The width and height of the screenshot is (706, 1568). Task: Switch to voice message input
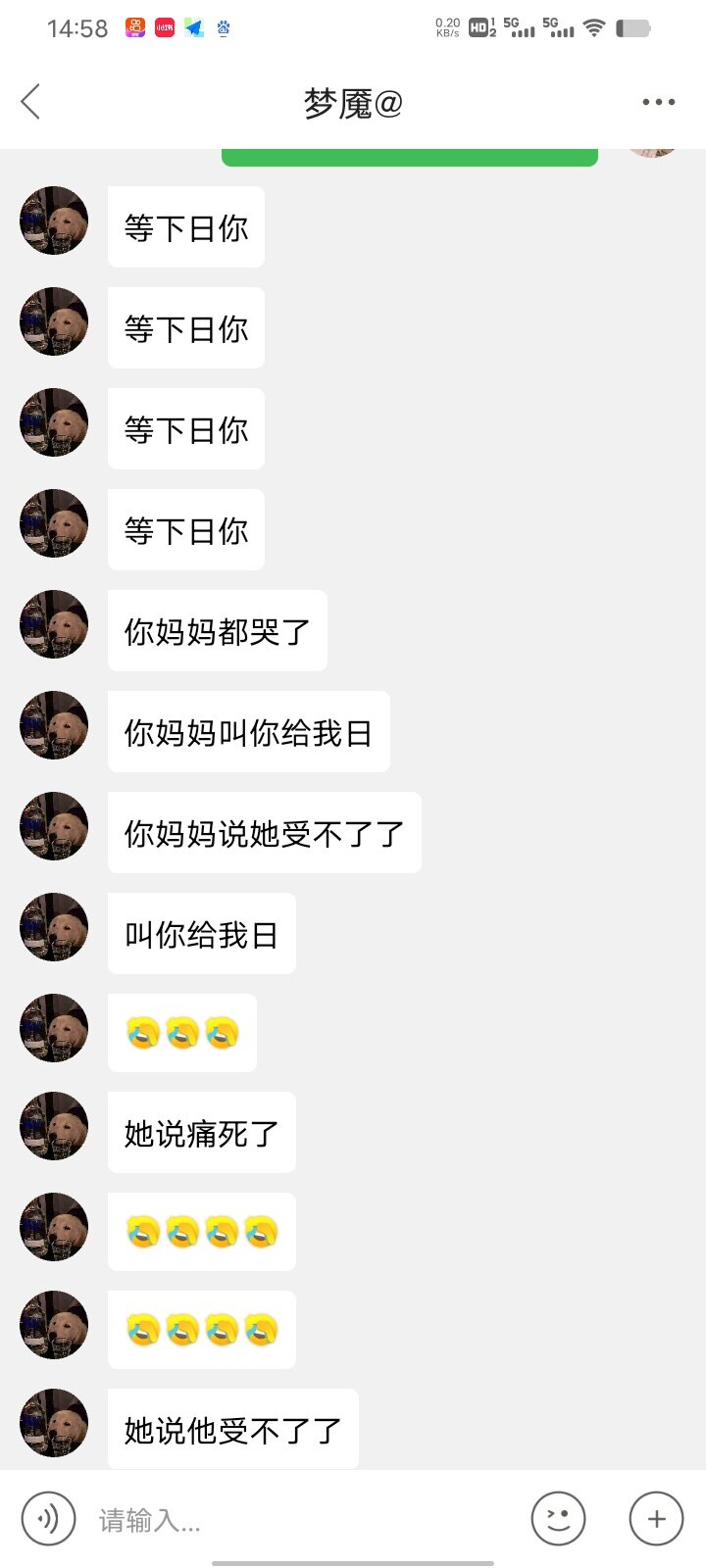tap(48, 1518)
